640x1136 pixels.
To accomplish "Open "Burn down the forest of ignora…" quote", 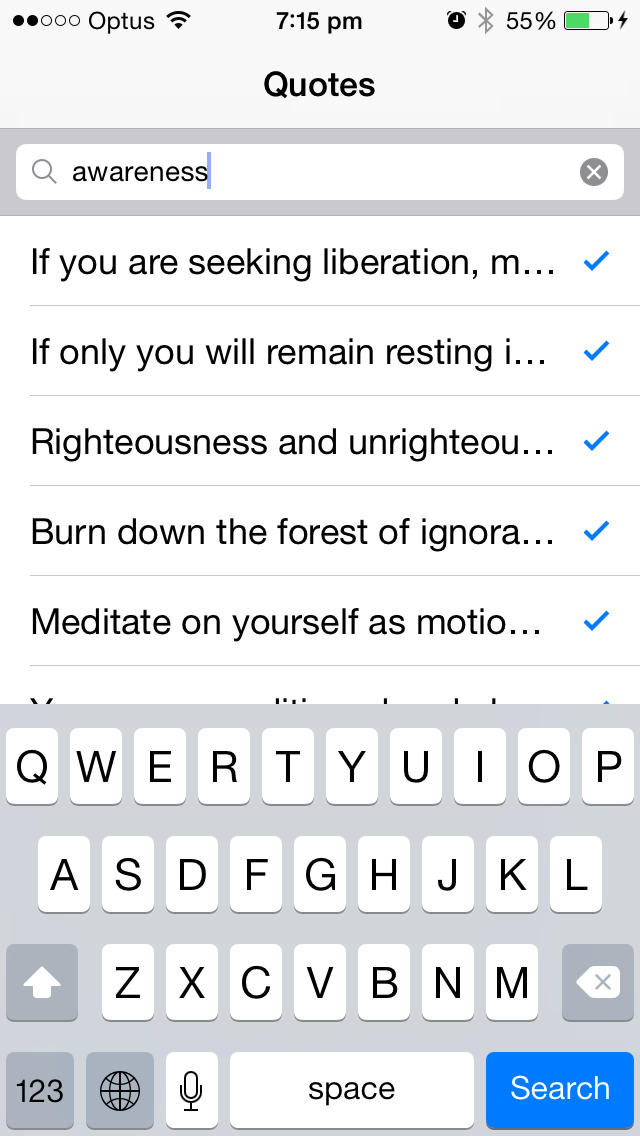I will coord(293,532).
